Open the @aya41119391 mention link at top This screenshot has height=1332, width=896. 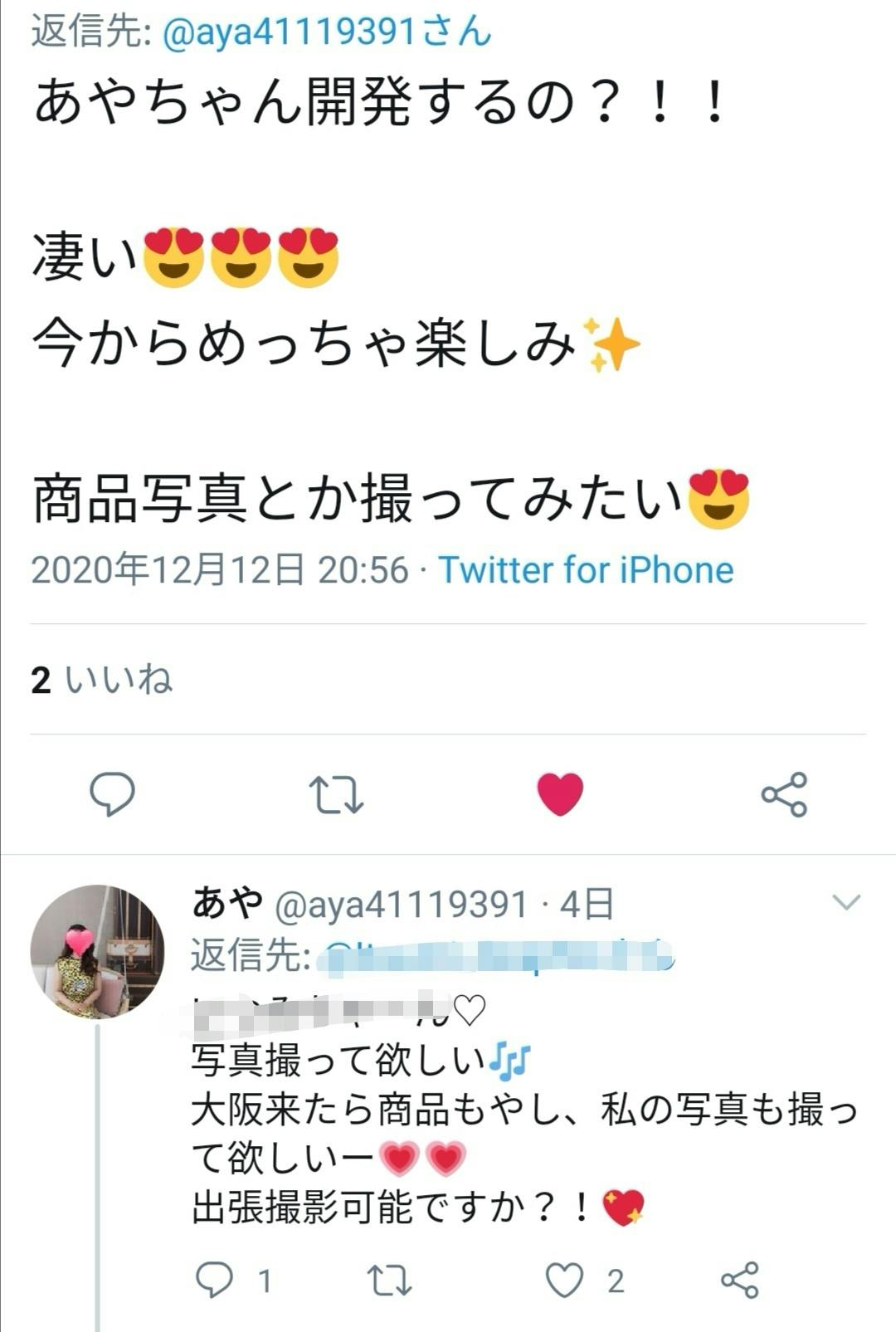(x=327, y=32)
